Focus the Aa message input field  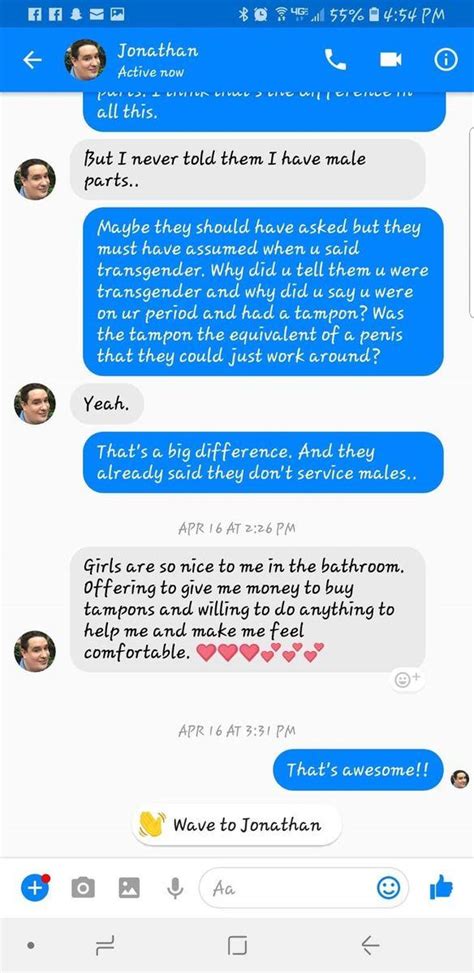[290, 889]
